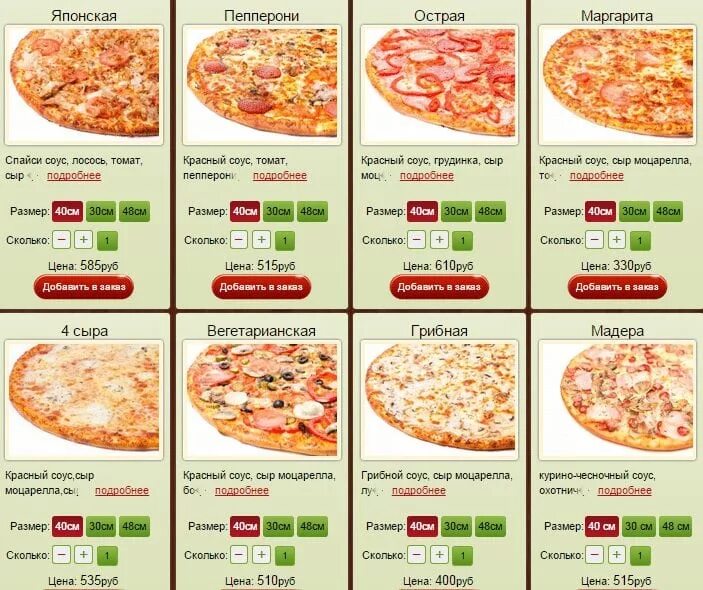Open подробнее link for 4 сыра pizza
This screenshot has width=703, height=590.
tap(122, 491)
